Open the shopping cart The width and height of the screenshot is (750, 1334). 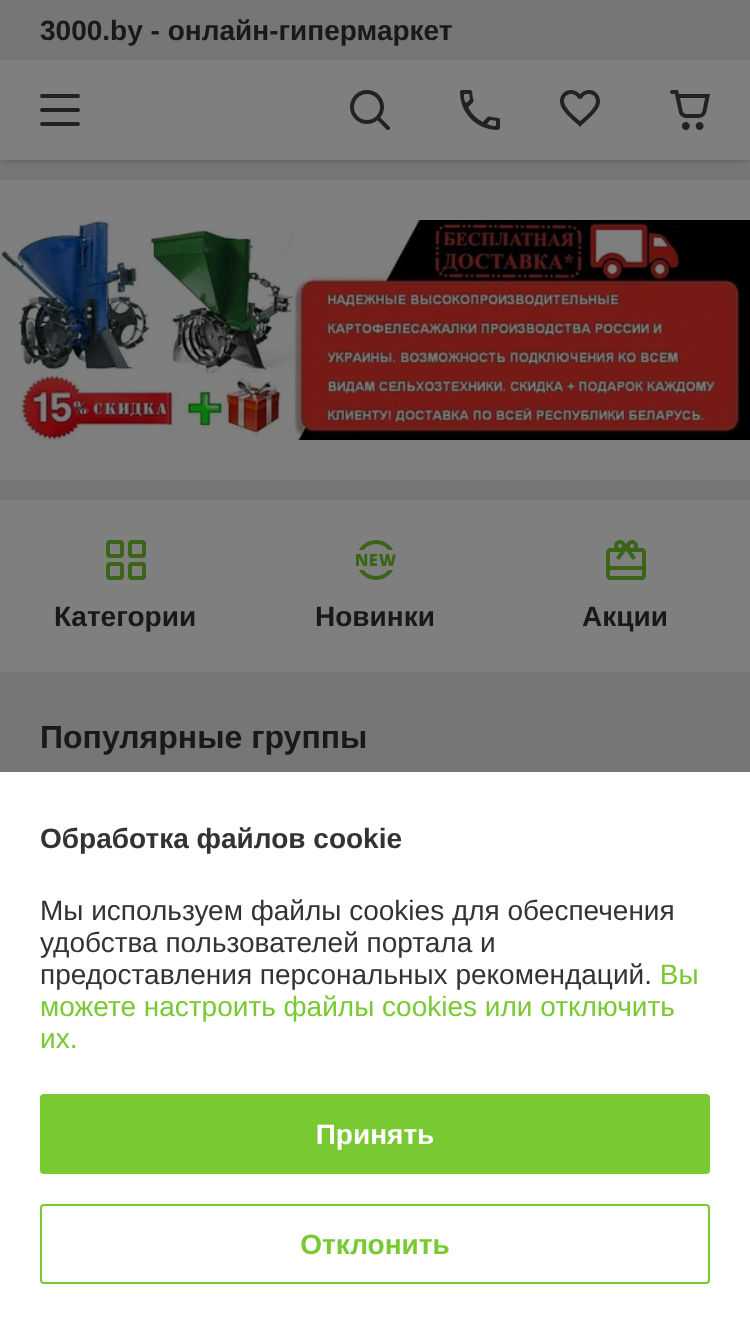tap(690, 110)
